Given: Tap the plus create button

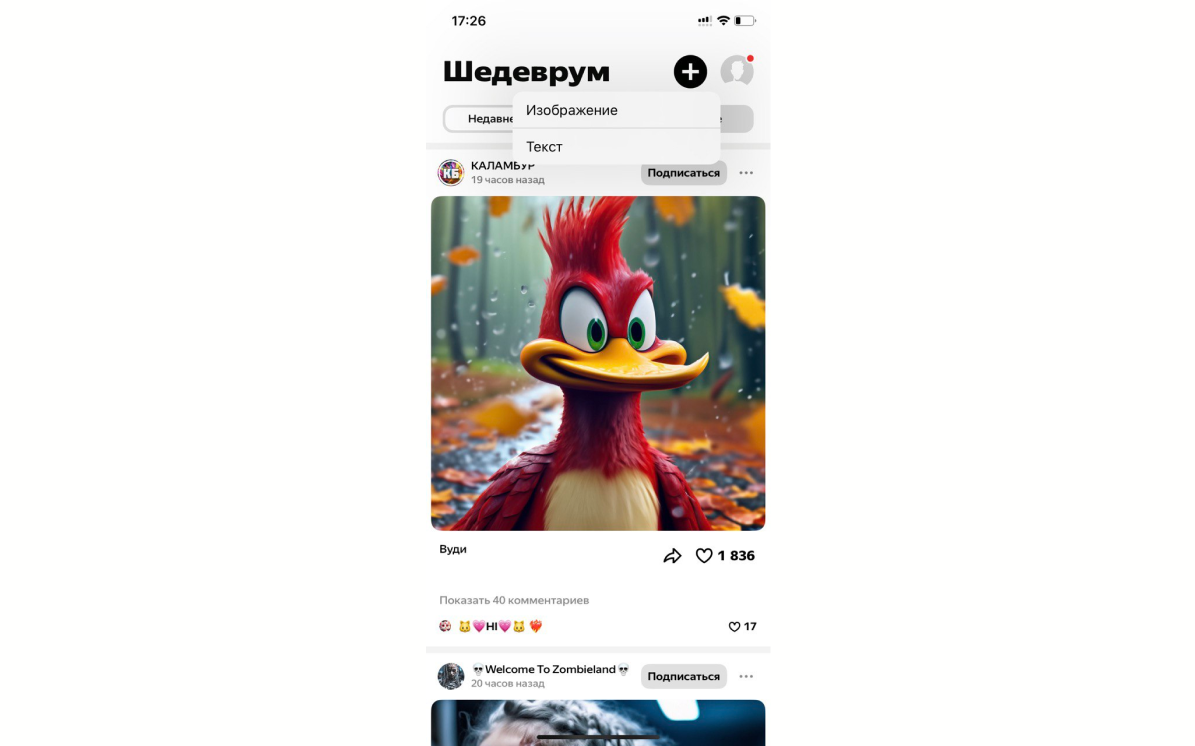Looking at the screenshot, I should (x=690, y=72).
